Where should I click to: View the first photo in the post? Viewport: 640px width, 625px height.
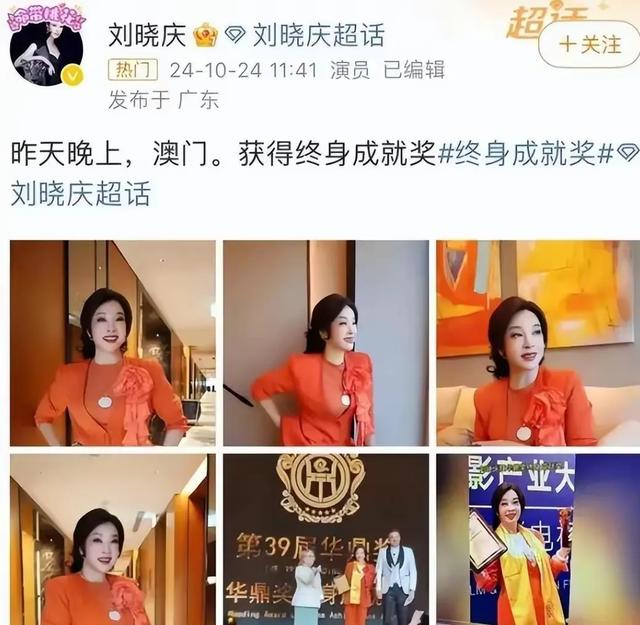[112, 342]
